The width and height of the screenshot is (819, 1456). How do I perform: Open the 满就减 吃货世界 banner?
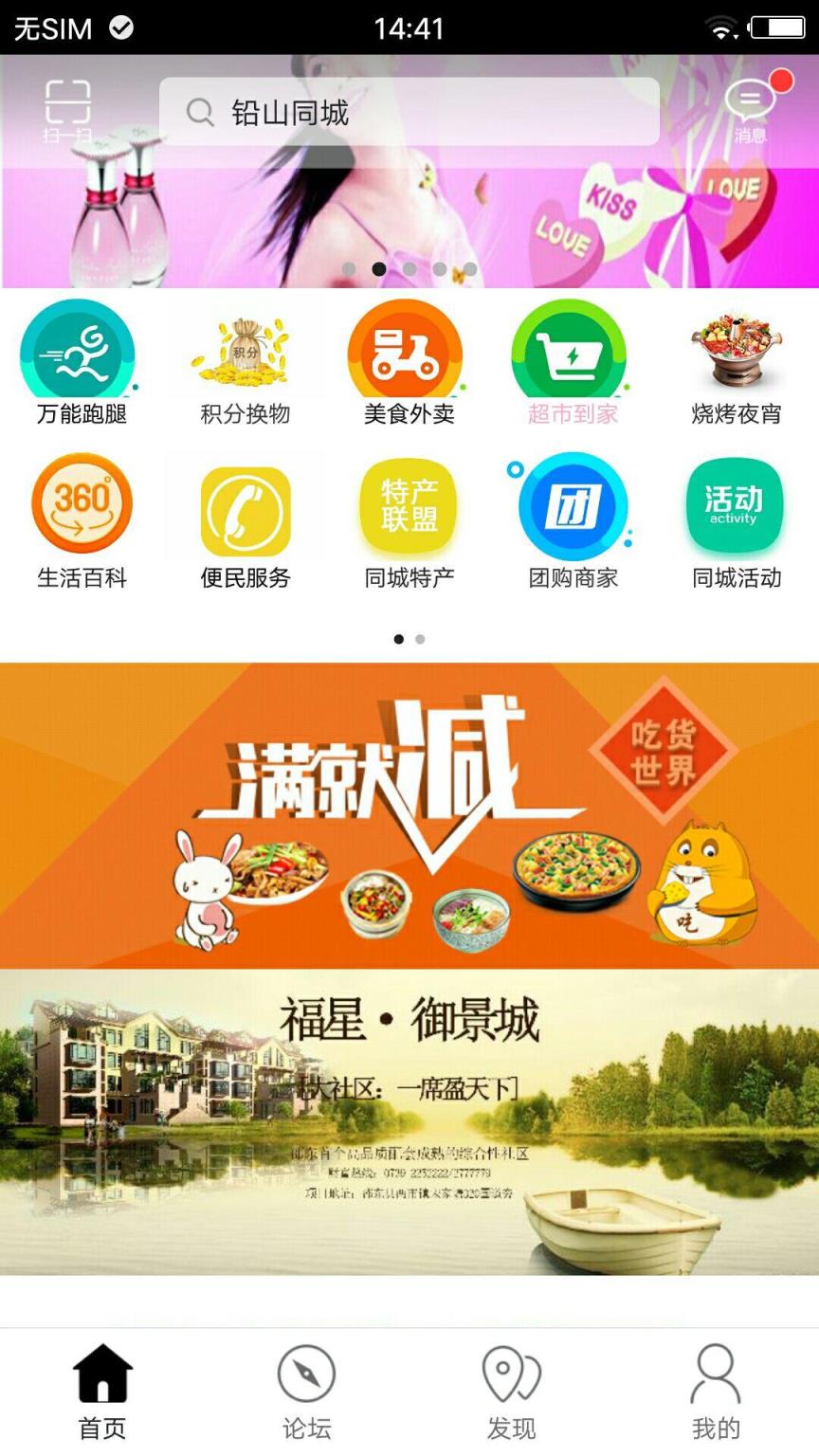409,815
